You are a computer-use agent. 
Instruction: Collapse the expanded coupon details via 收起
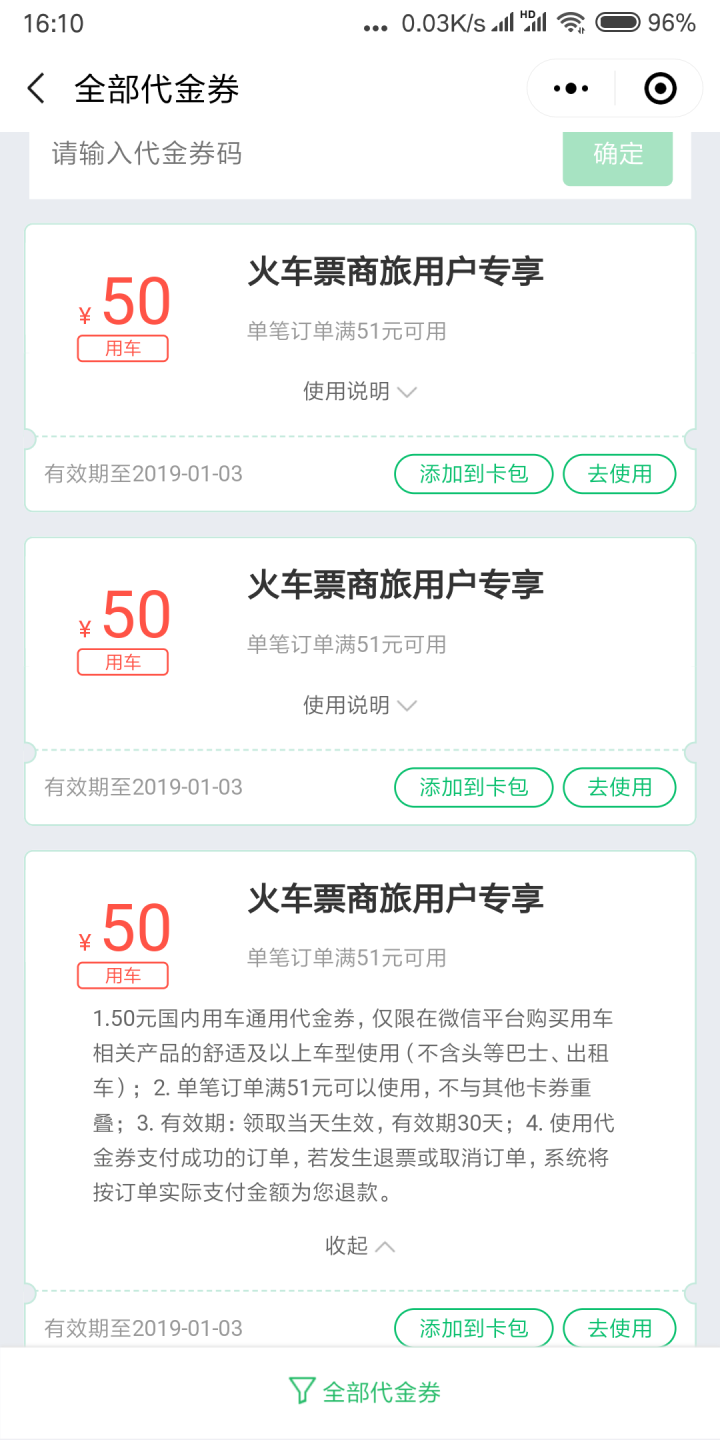[x=360, y=1246]
